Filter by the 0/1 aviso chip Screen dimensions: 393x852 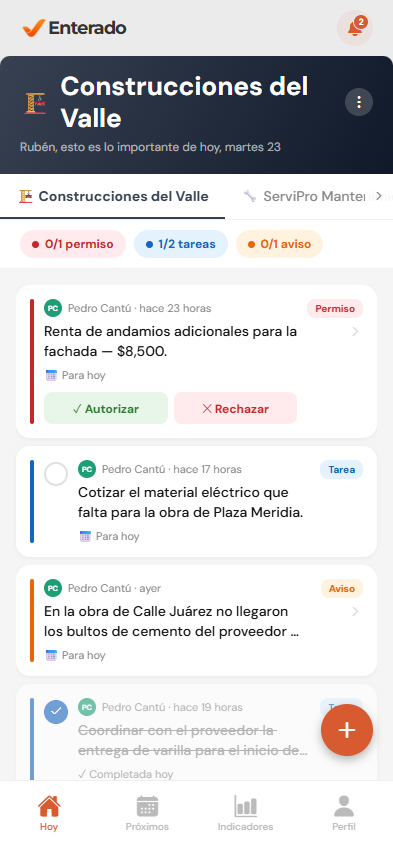[x=279, y=244]
